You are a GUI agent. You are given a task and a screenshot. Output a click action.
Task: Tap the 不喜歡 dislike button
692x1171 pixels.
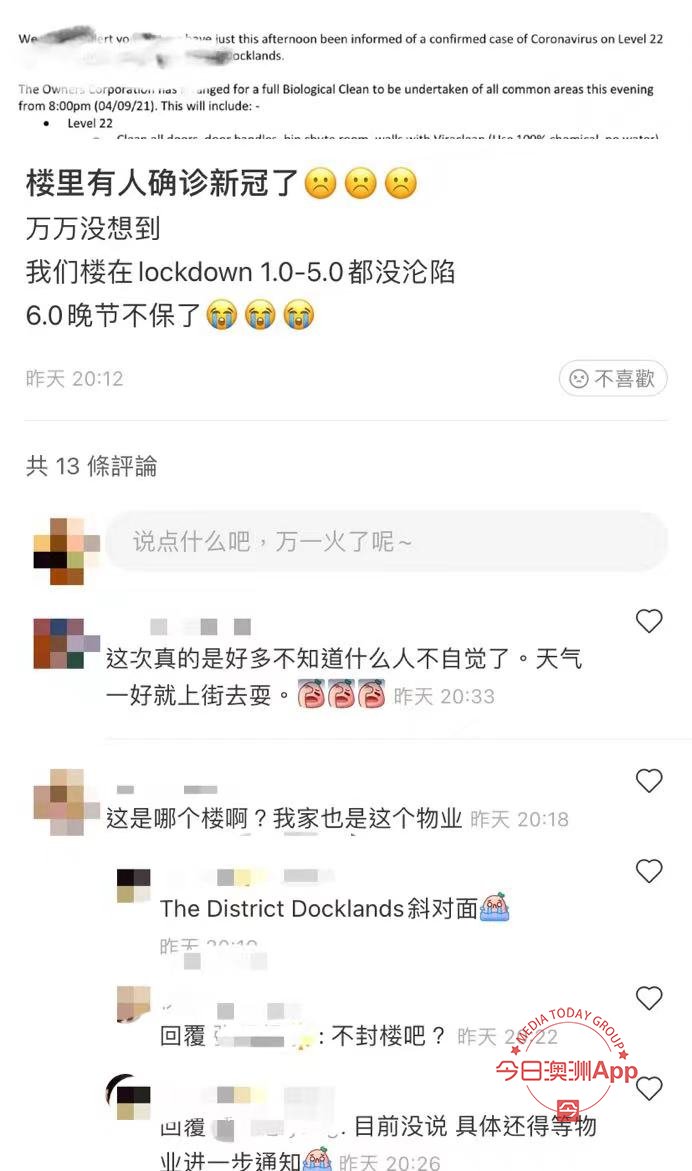[612, 379]
